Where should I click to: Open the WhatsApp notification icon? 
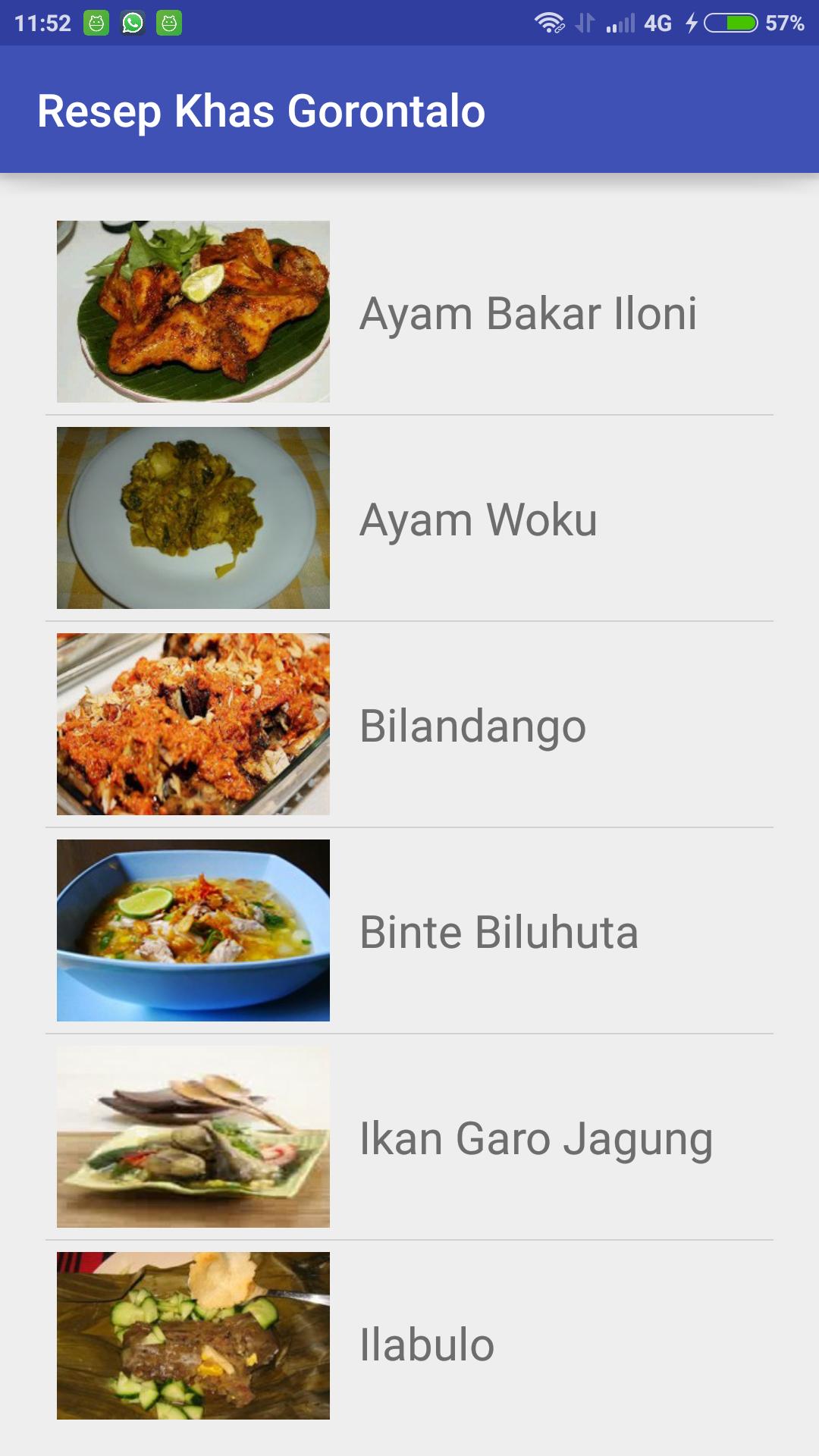click(134, 21)
